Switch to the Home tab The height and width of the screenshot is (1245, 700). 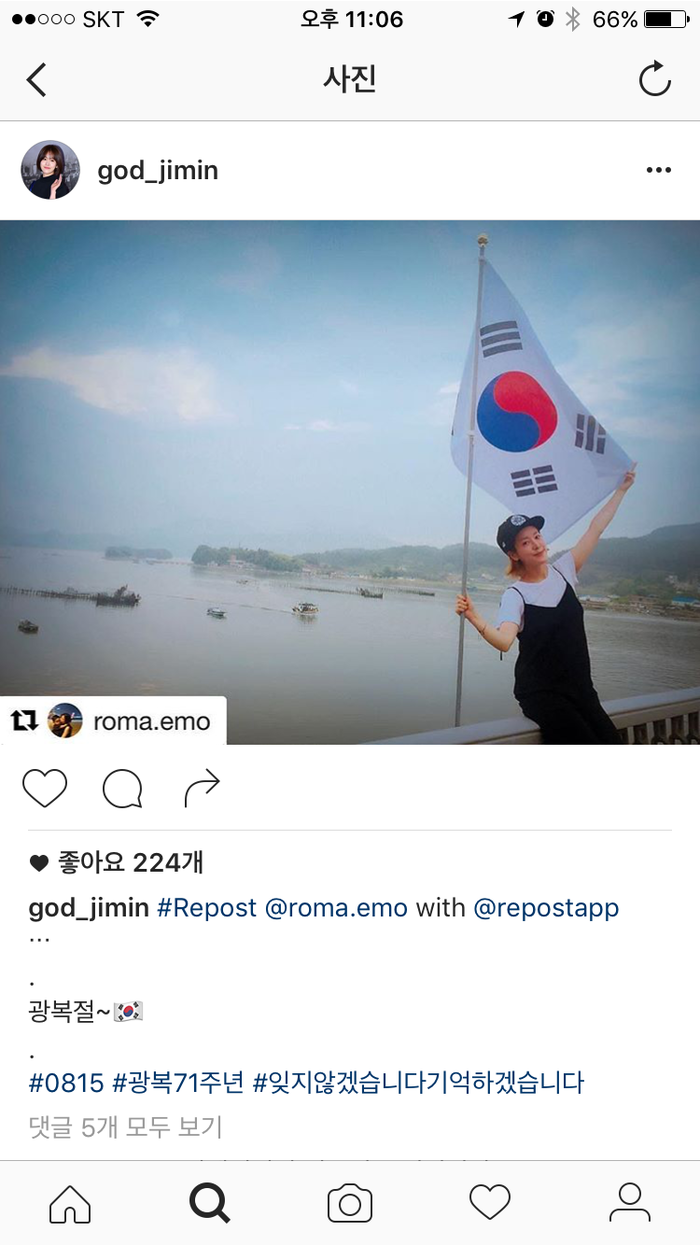[70, 1202]
